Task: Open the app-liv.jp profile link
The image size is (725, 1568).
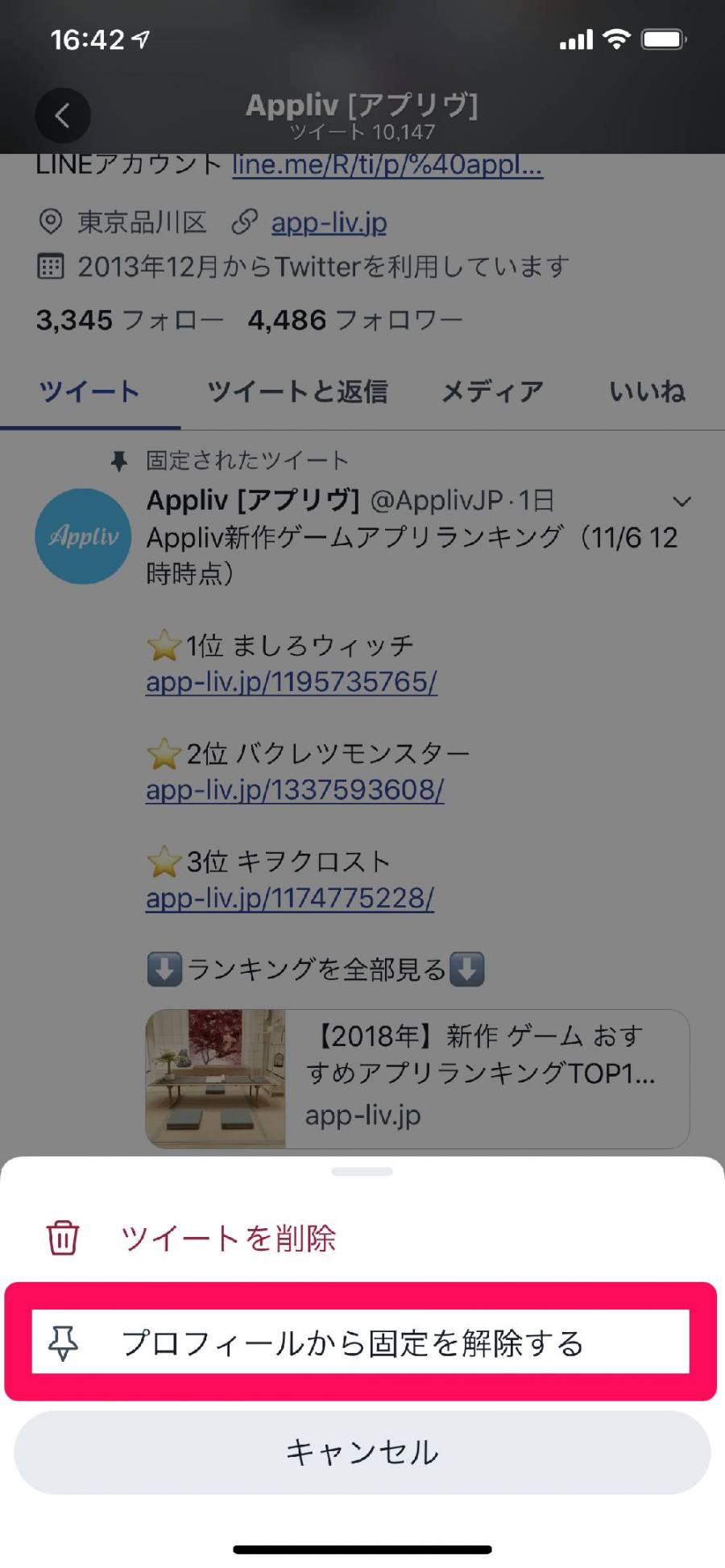Action: click(x=329, y=222)
